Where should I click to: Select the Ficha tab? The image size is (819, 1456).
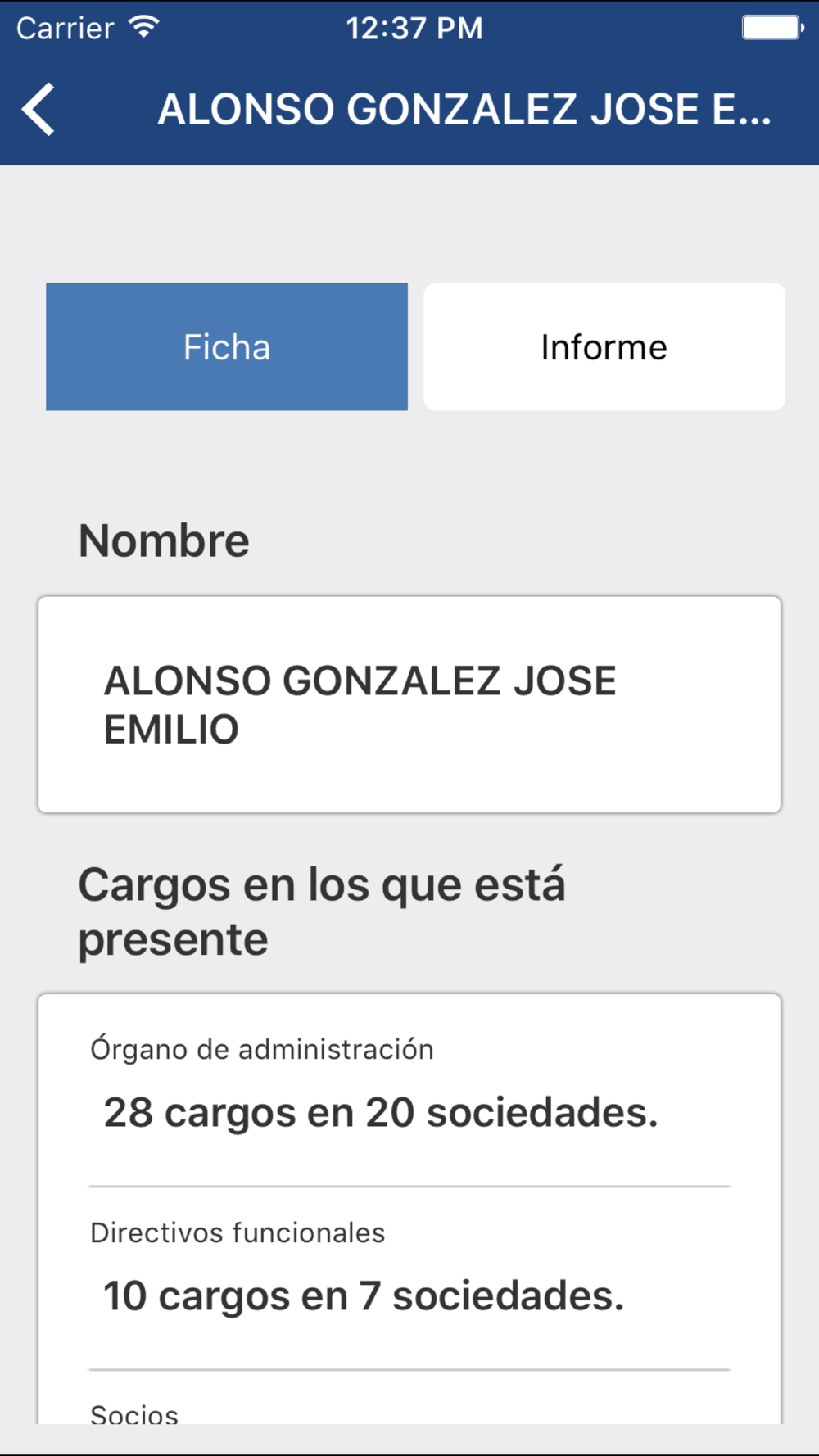[x=227, y=346]
